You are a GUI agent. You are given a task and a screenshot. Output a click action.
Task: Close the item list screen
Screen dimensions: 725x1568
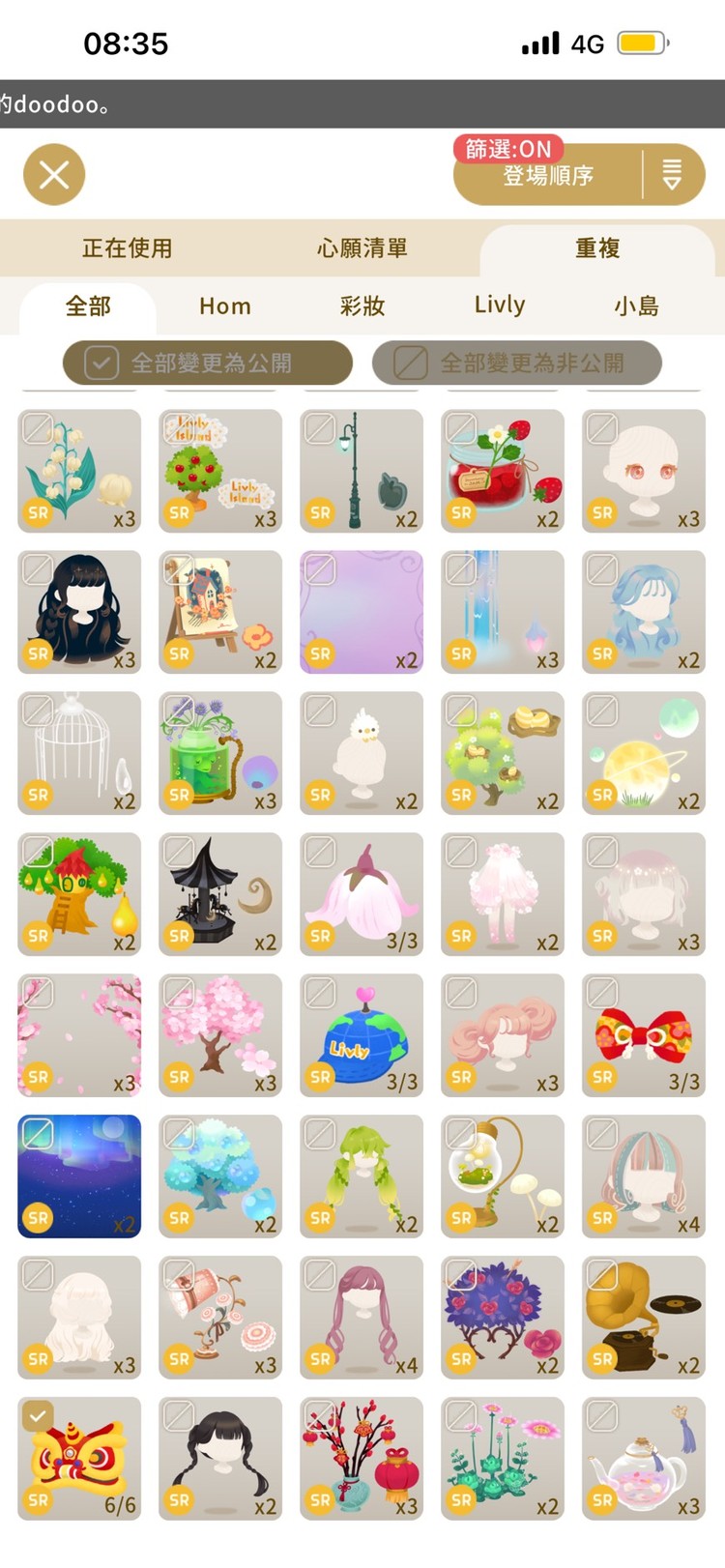pos(54,175)
